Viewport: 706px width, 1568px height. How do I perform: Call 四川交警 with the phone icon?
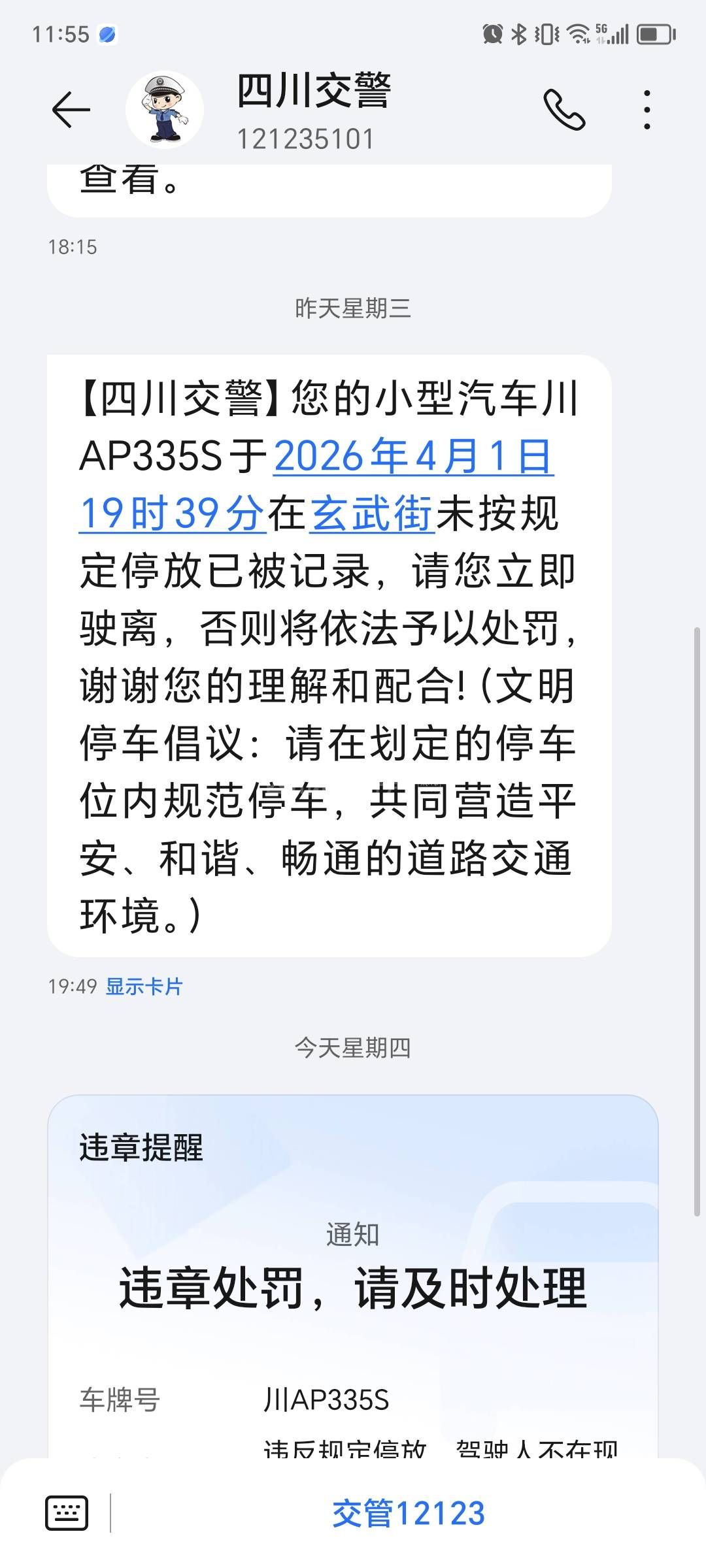[564, 110]
